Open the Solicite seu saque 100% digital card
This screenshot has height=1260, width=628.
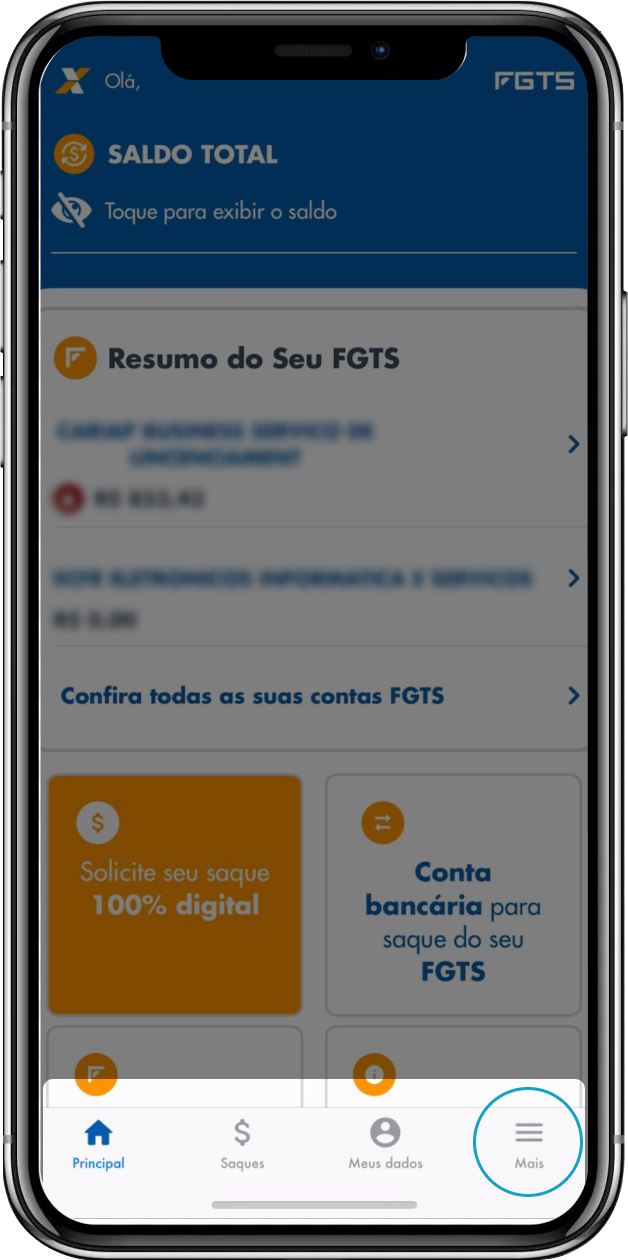click(x=175, y=894)
